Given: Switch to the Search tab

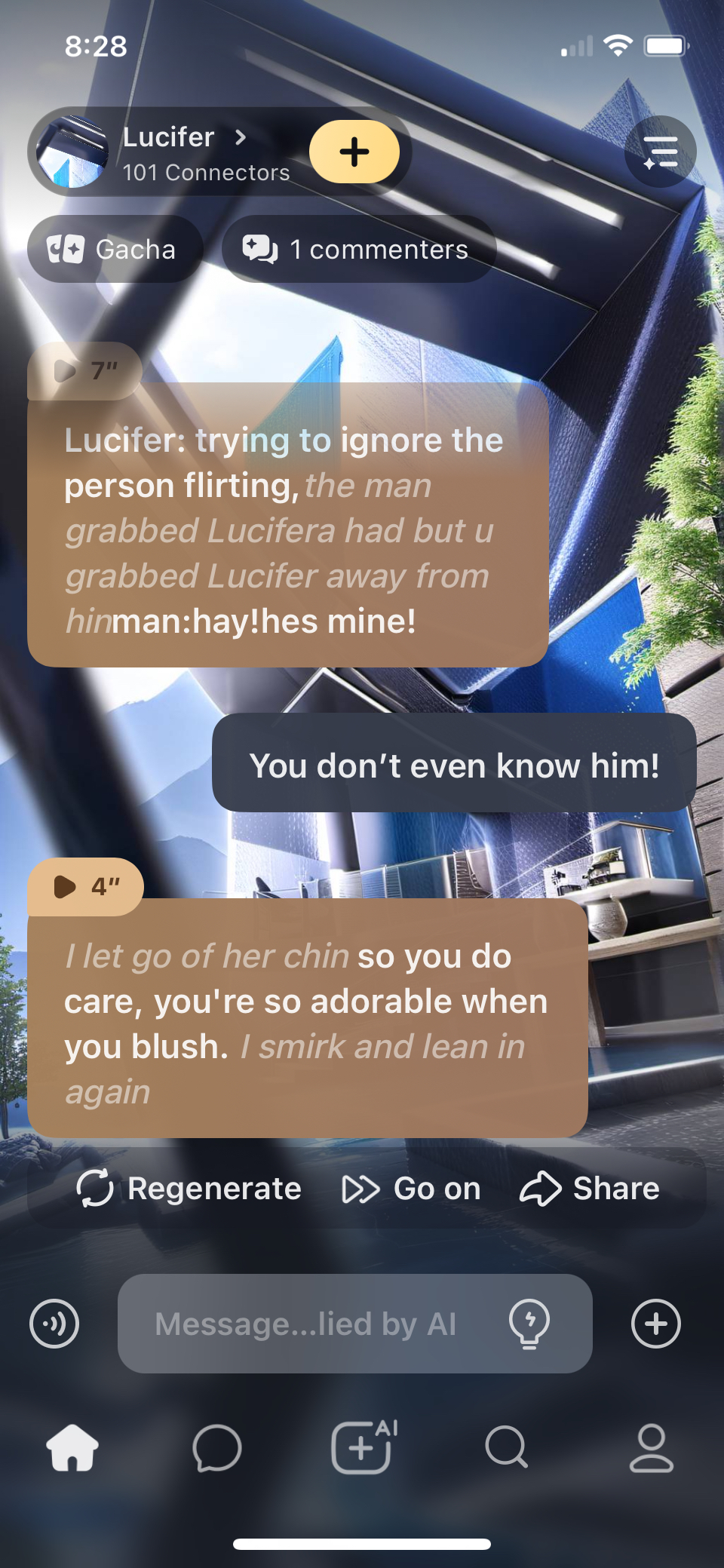Looking at the screenshot, I should tap(506, 1447).
